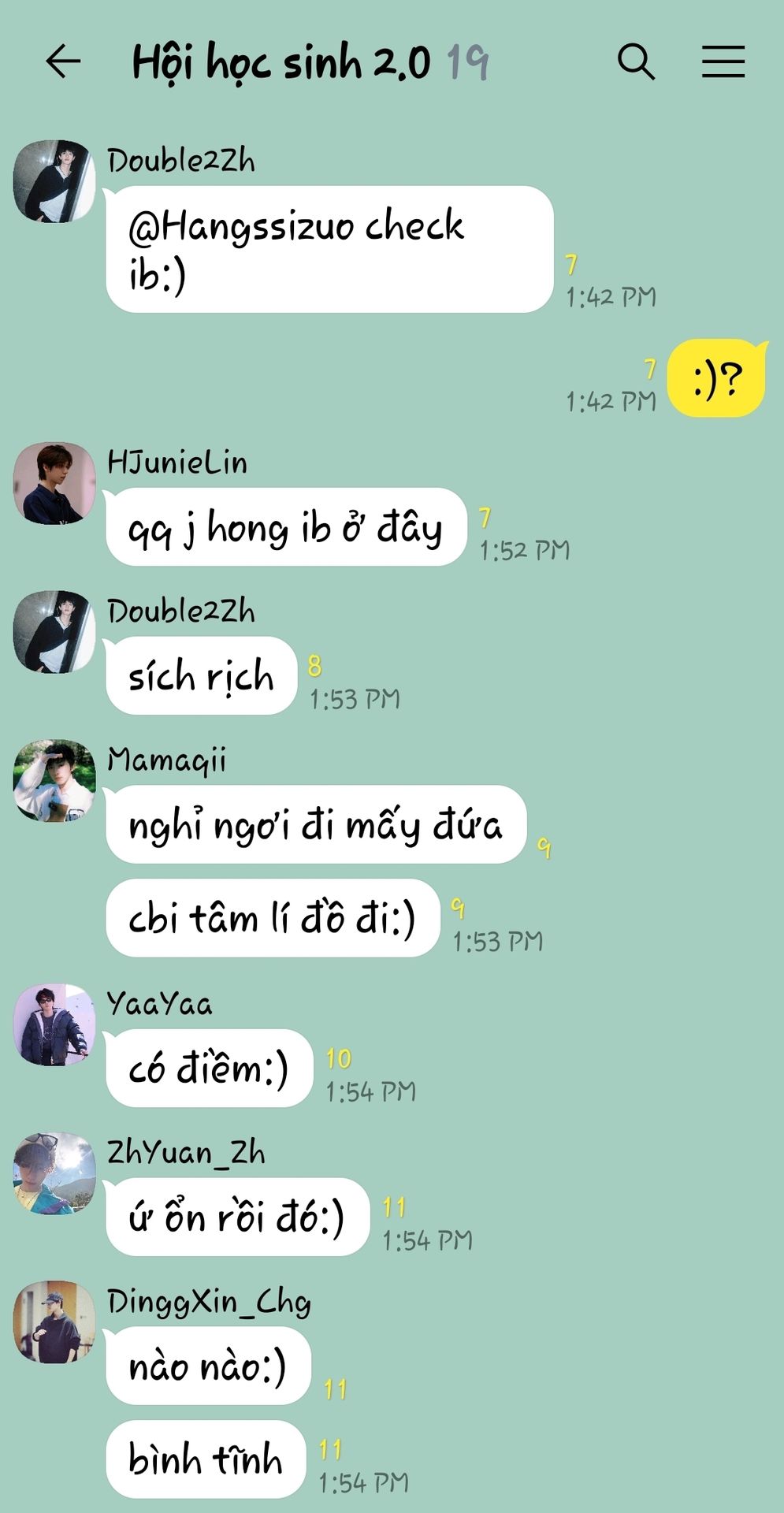Tap ZhYuan_Zh's profile picture
This screenshot has height=1513, width=784.
coord(54,1173)
